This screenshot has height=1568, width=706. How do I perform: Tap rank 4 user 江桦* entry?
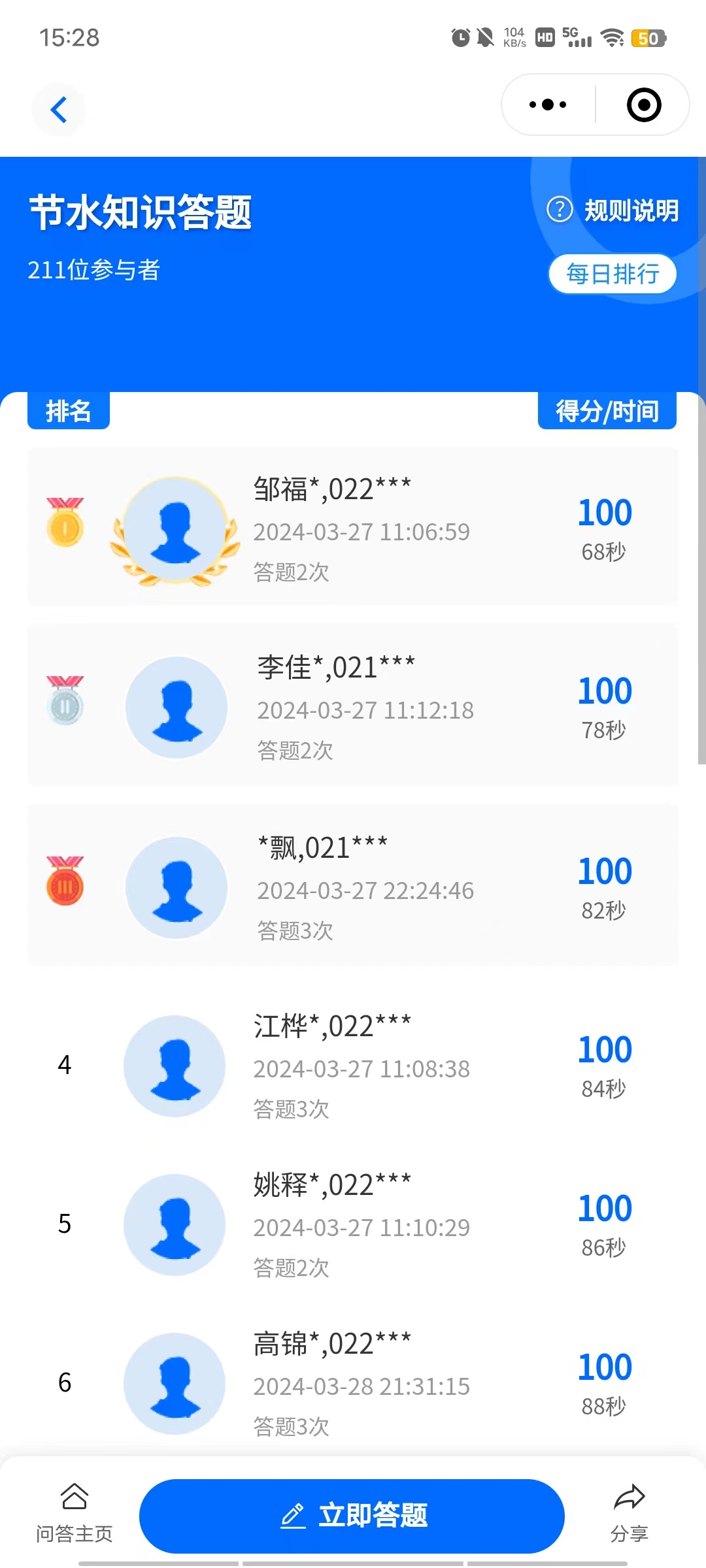click(x=353, y=1065)
